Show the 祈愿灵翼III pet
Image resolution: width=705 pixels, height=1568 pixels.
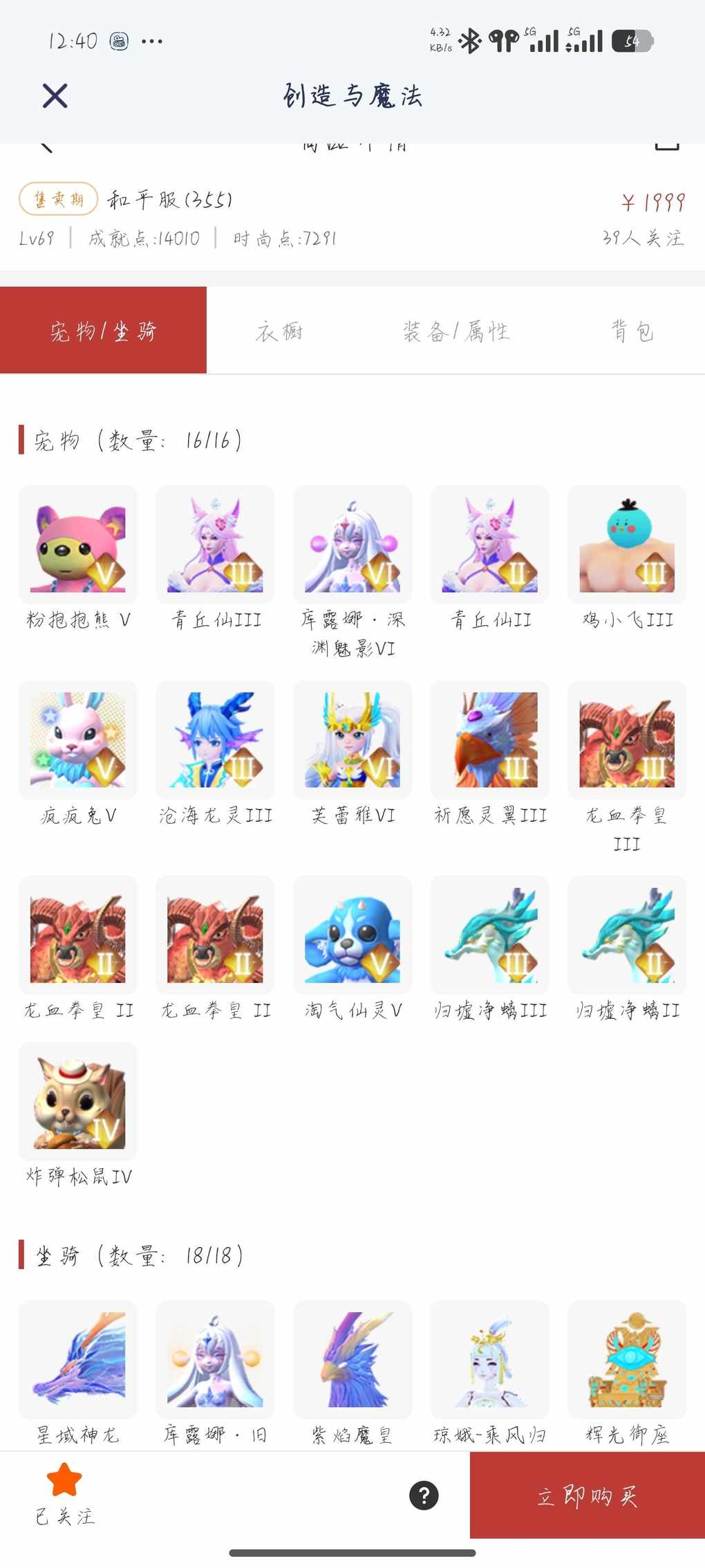pyautogui.click(x=489, y=740)
